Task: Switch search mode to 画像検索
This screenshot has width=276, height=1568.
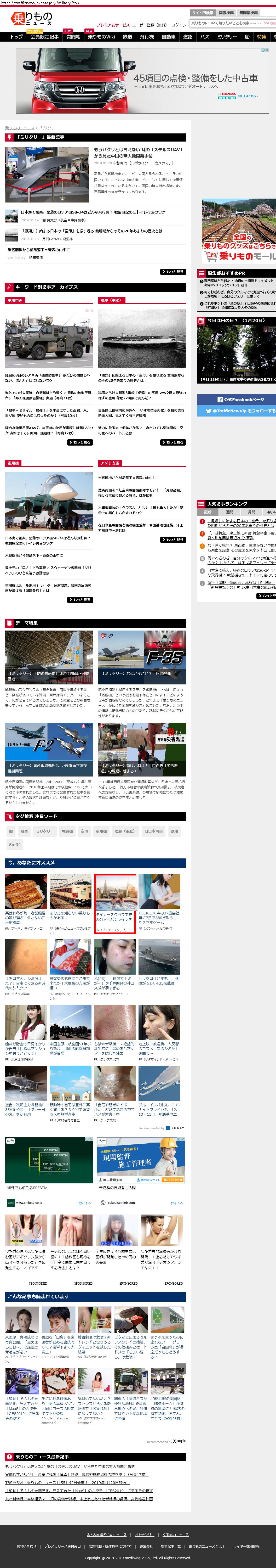Action: pyautogui.click(x=226, y=12)
